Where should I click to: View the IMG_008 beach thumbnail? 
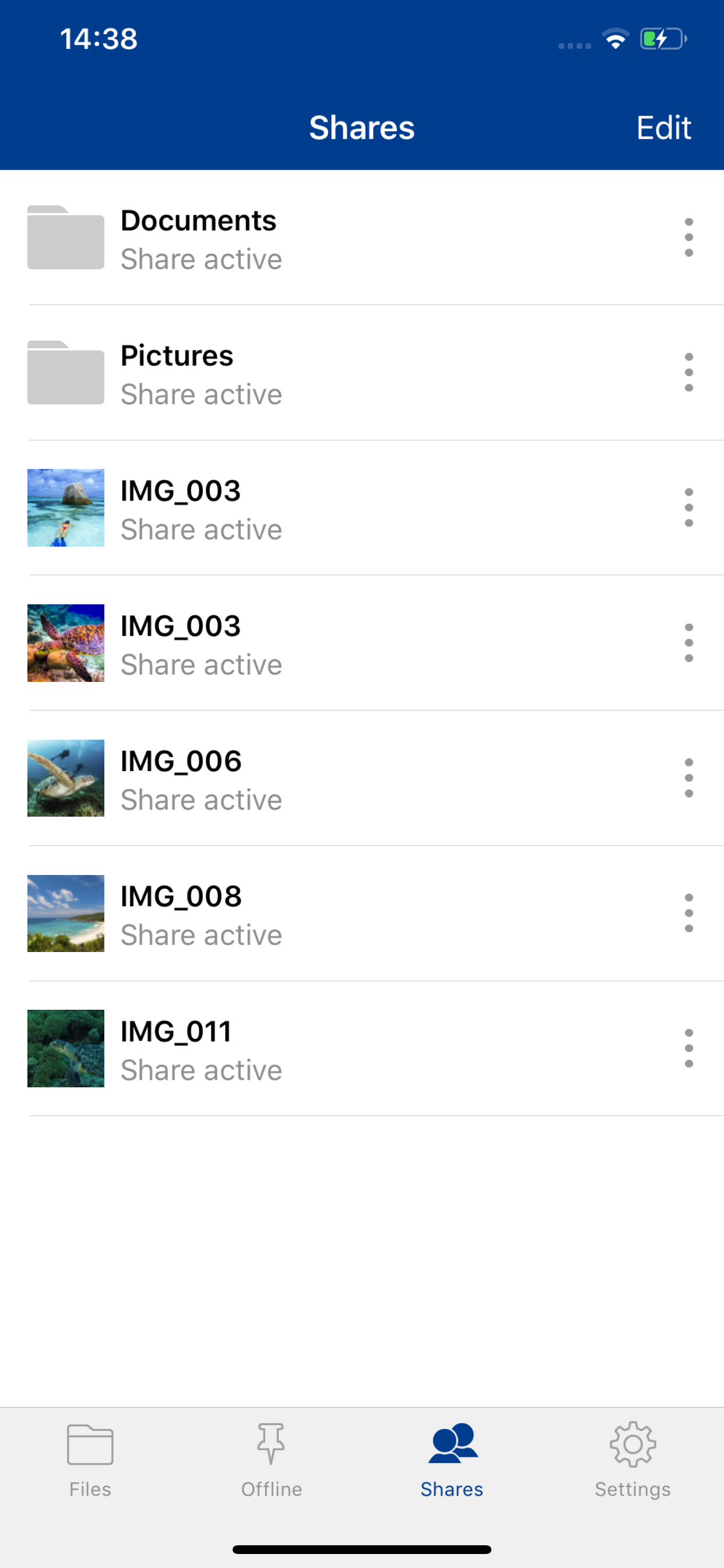click(65, 913)
